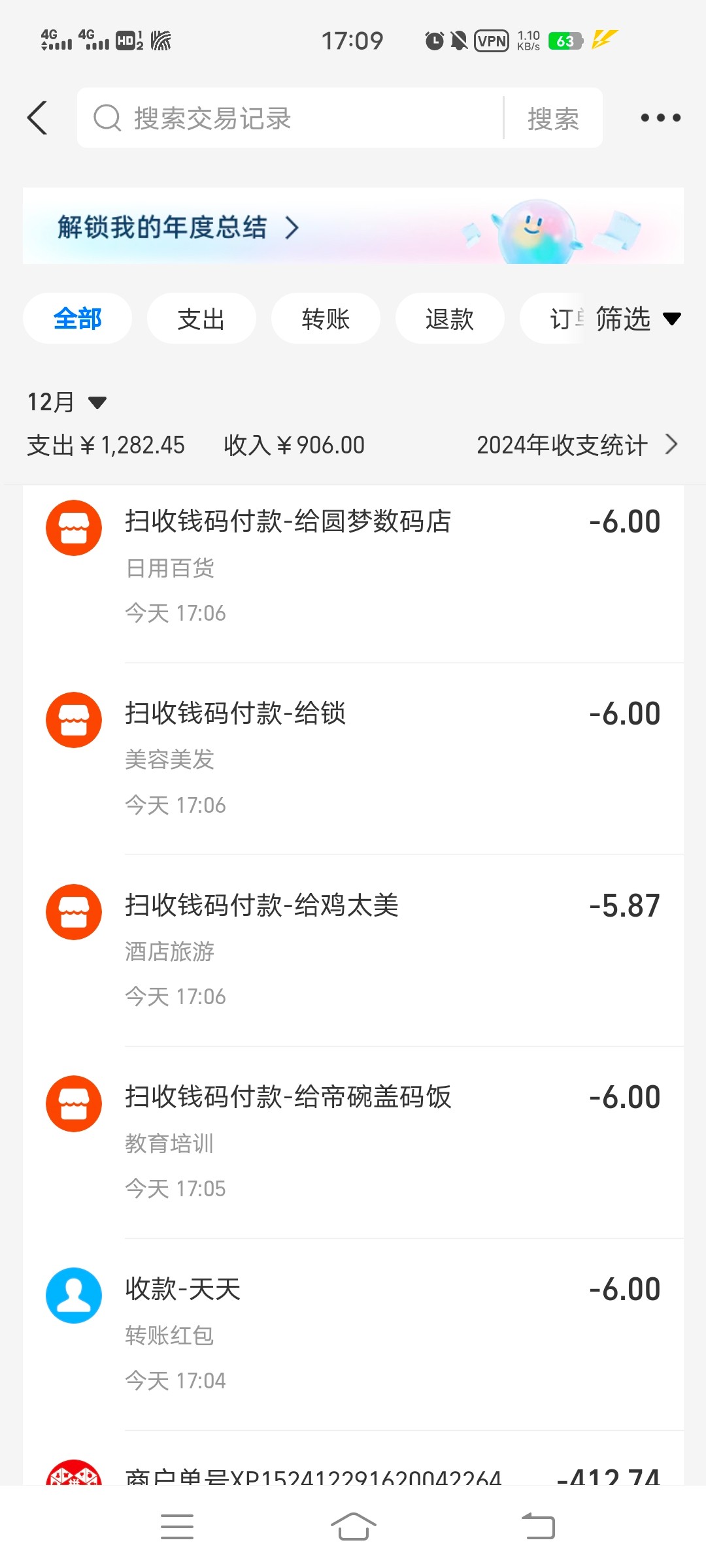Switch to the 退款 filter

450,319
